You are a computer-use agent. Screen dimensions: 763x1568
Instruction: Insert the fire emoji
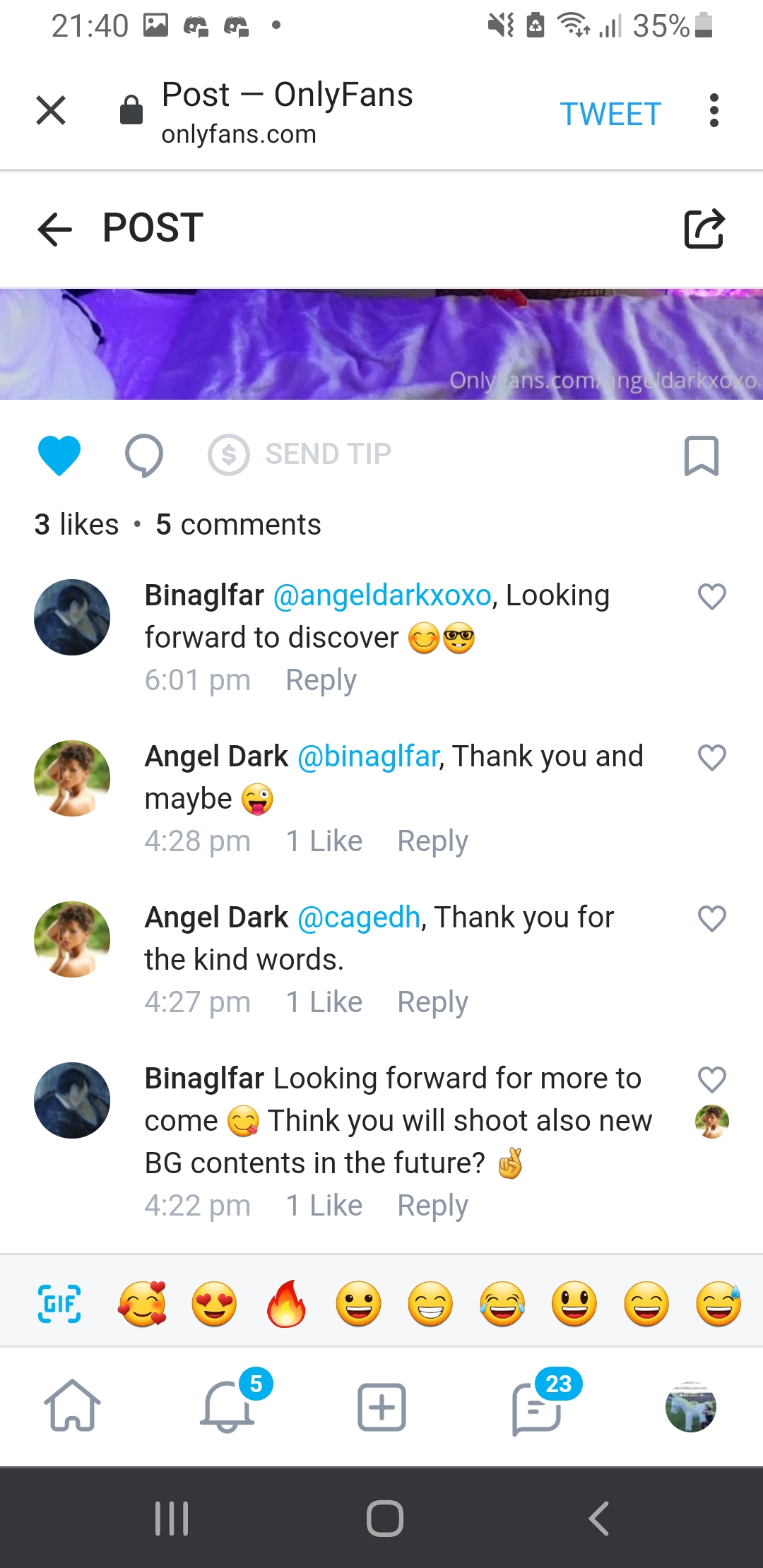point(286,1304)
